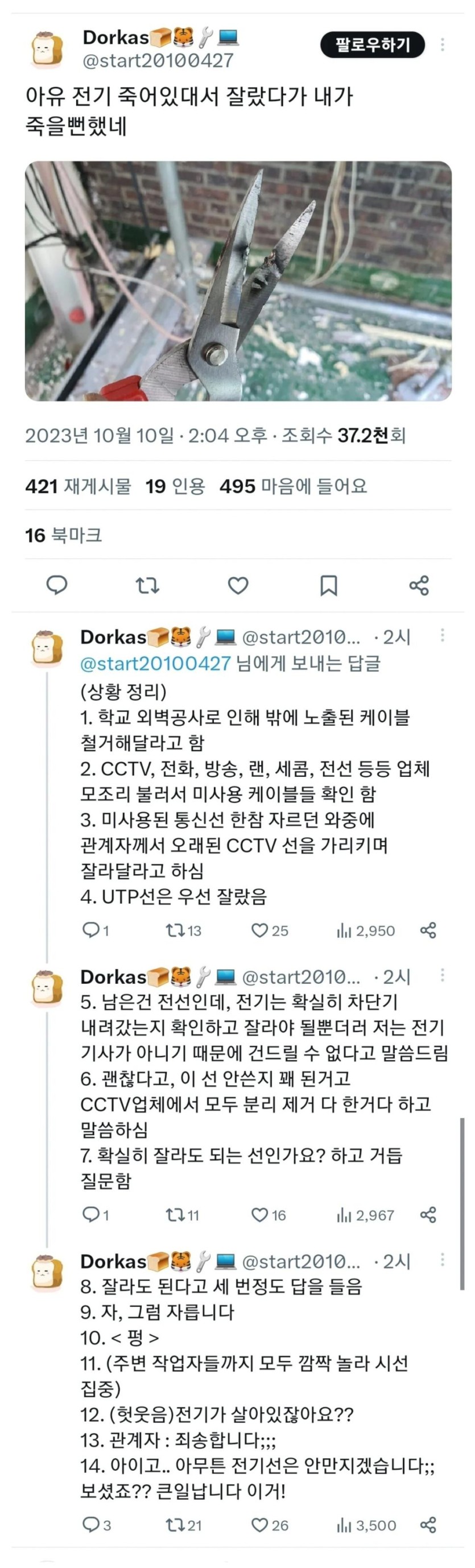Share the reply with 3,500 views
Viewport: 475px width, 1568px height.
(428, 1524)
